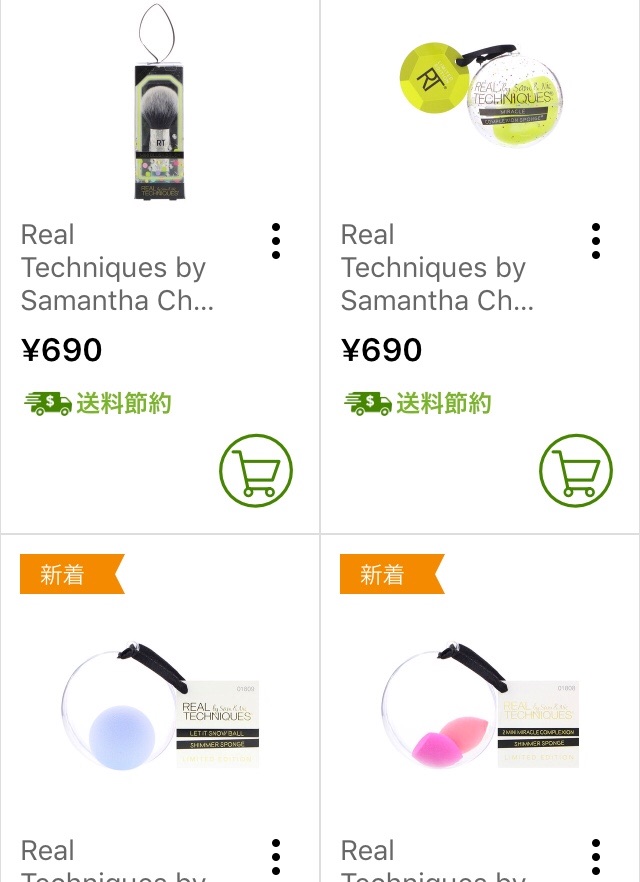The image size is (640, 882).
Task: Open overflow menu for the yellow sponge
Action: [596, 241]
